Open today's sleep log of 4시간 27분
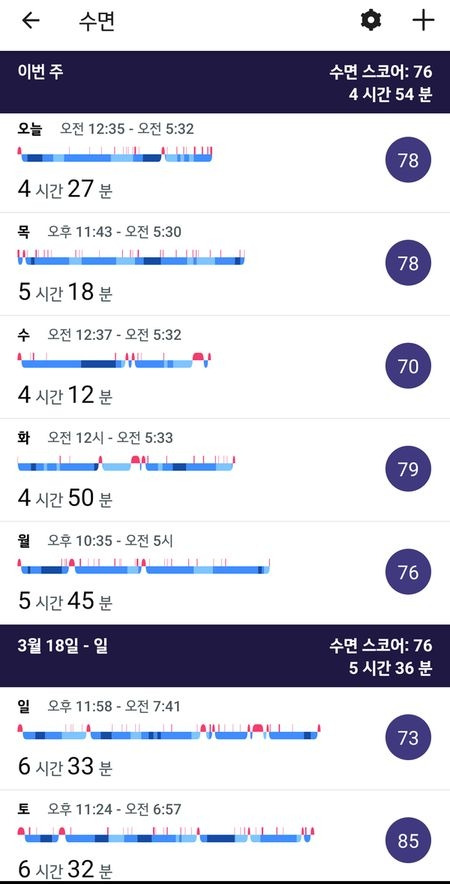This screenshot has height=884, width=450. tap(225, 162)
